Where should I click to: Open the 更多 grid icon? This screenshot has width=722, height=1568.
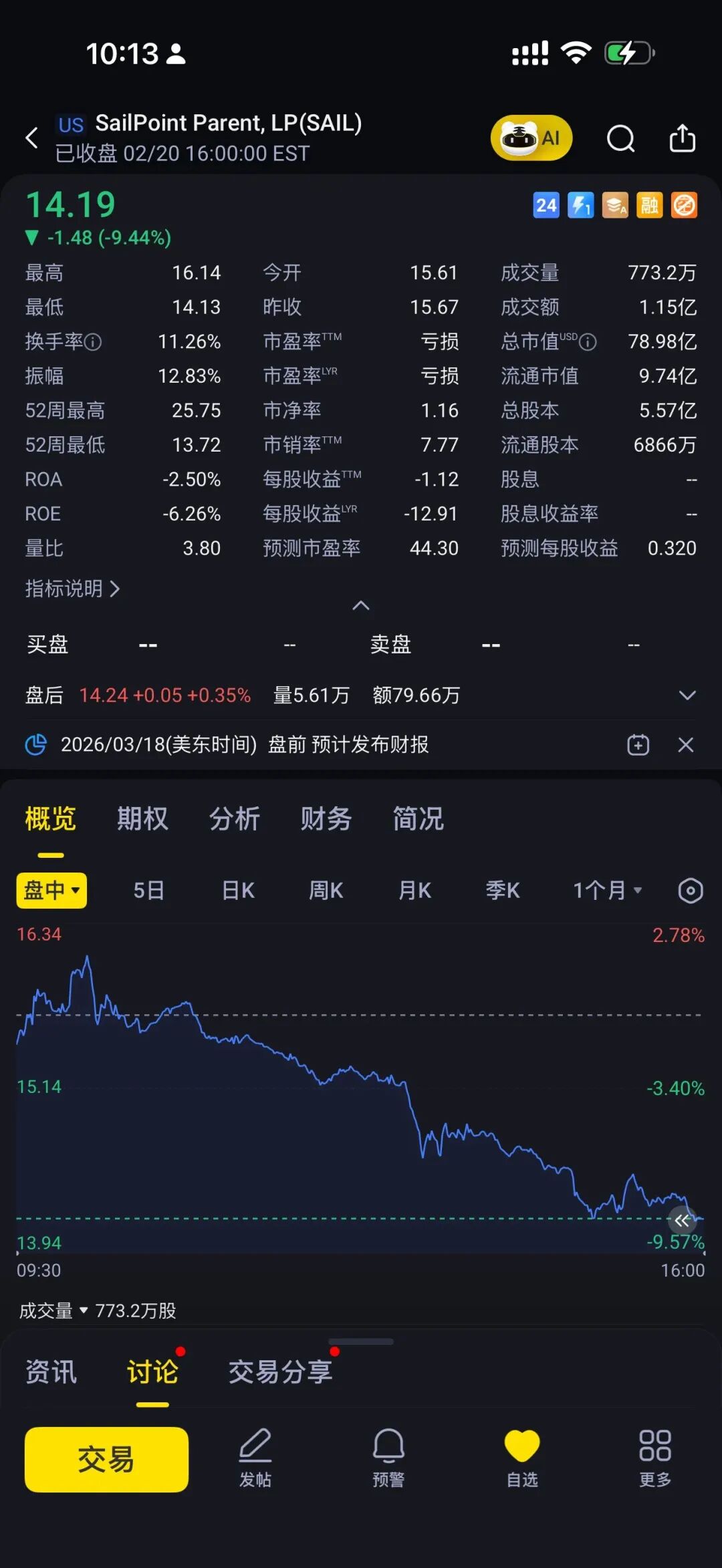click(x=655, y=1460)
